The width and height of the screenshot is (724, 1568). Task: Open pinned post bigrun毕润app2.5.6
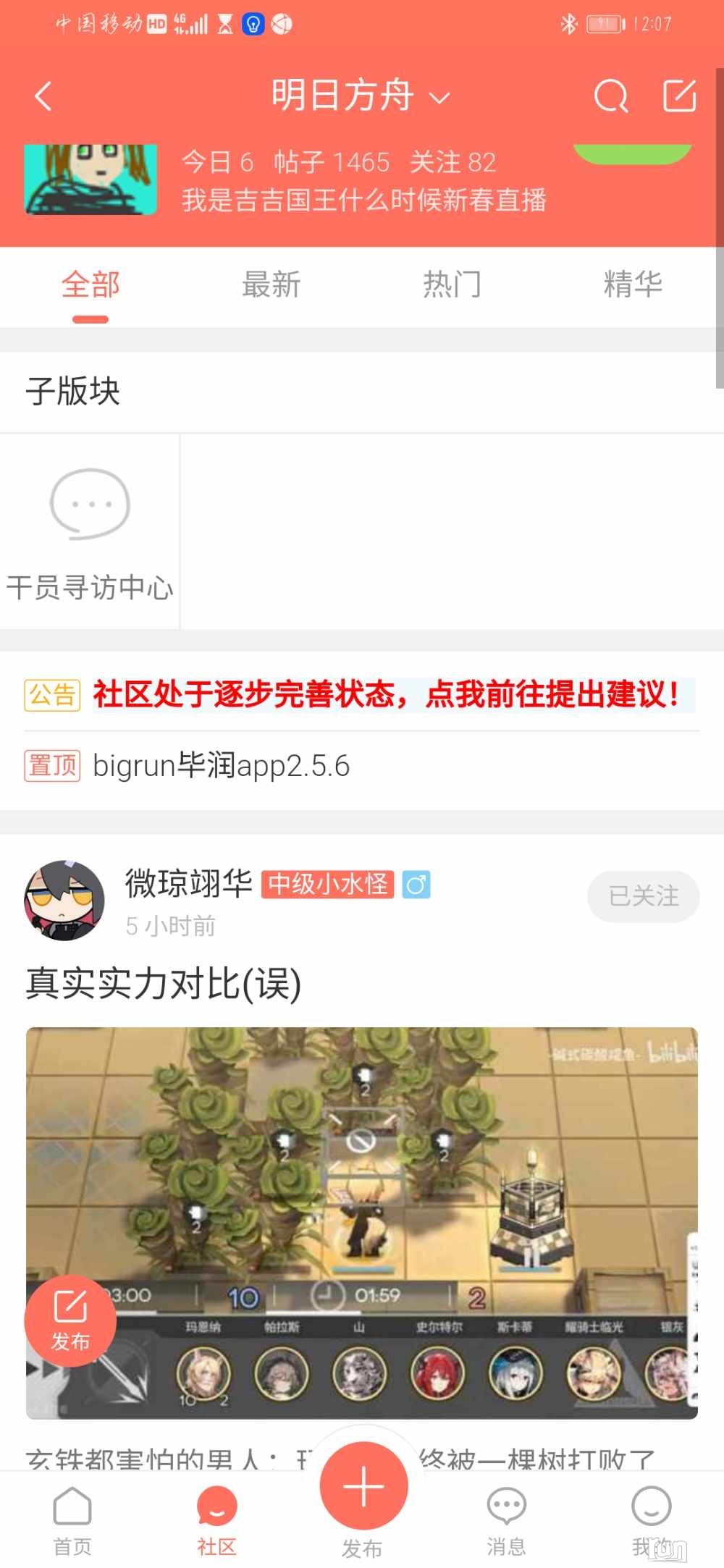222,766
